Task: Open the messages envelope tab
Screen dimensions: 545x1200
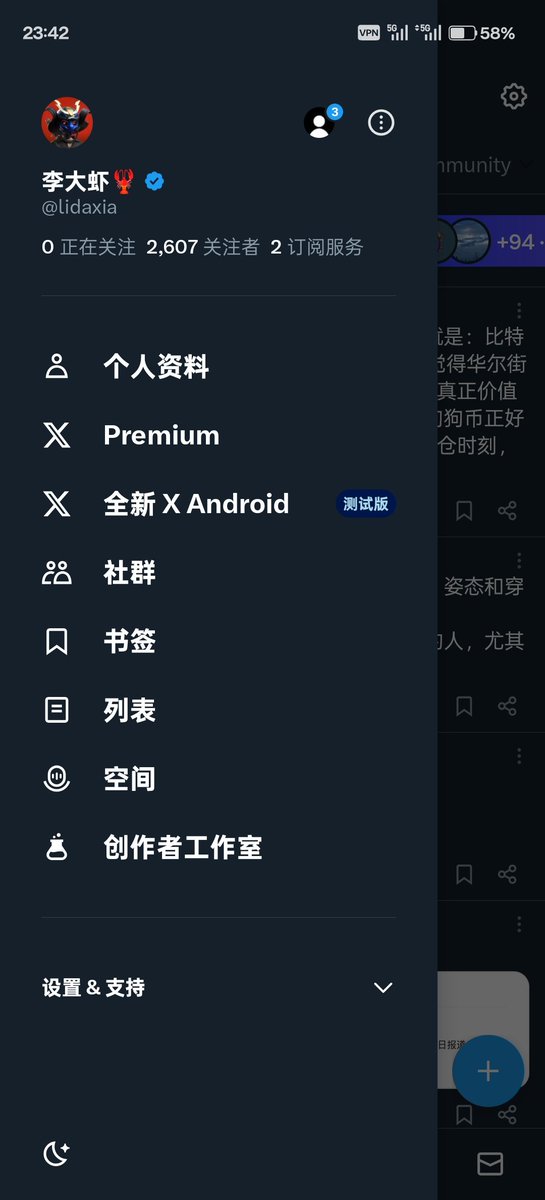Action: point(490,1164)
